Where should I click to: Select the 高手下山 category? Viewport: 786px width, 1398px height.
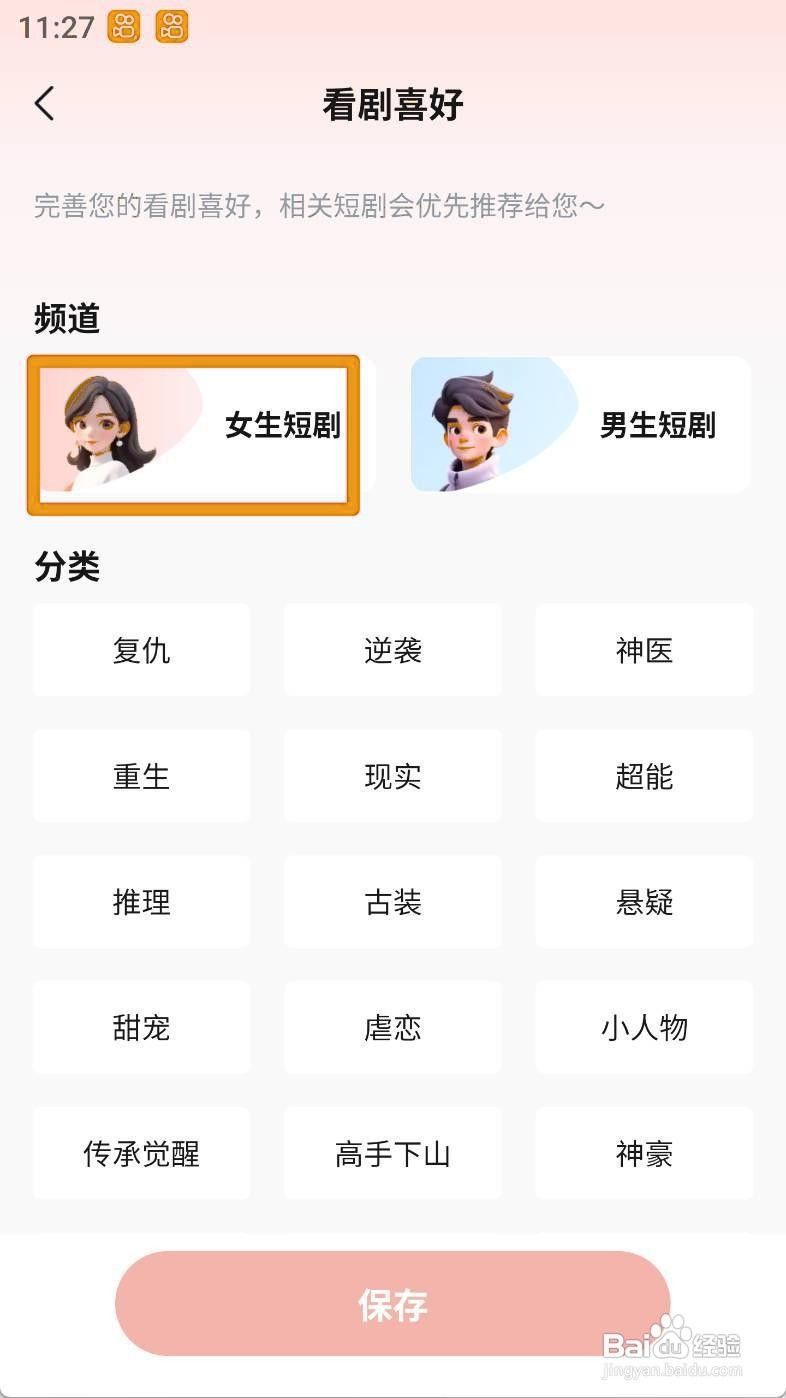(392, 1153)
